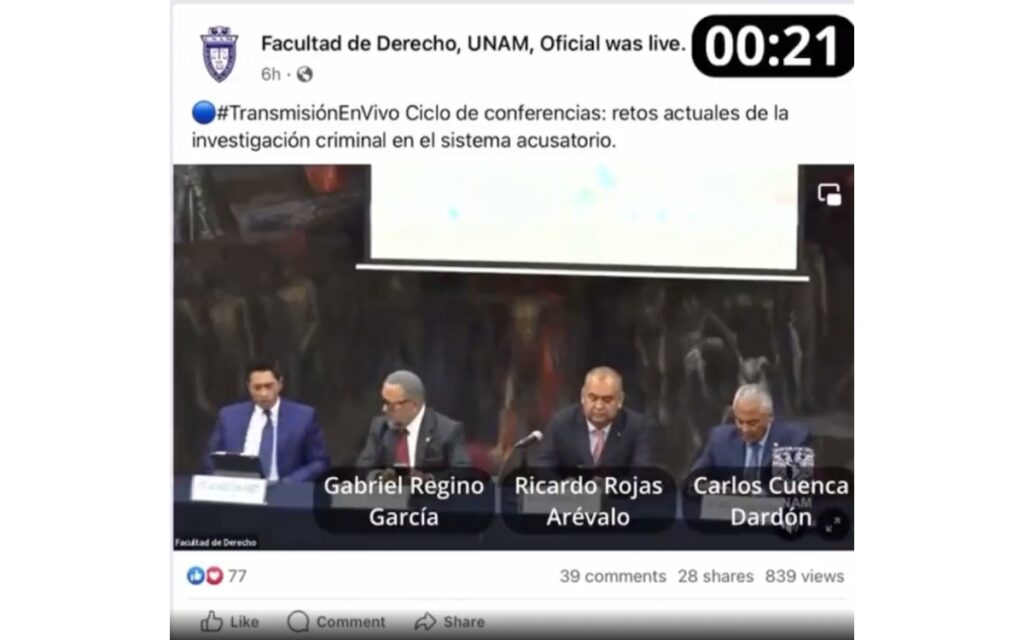Share the conference broadcast post
This screenshot has width=1024, height=640.
450,621
